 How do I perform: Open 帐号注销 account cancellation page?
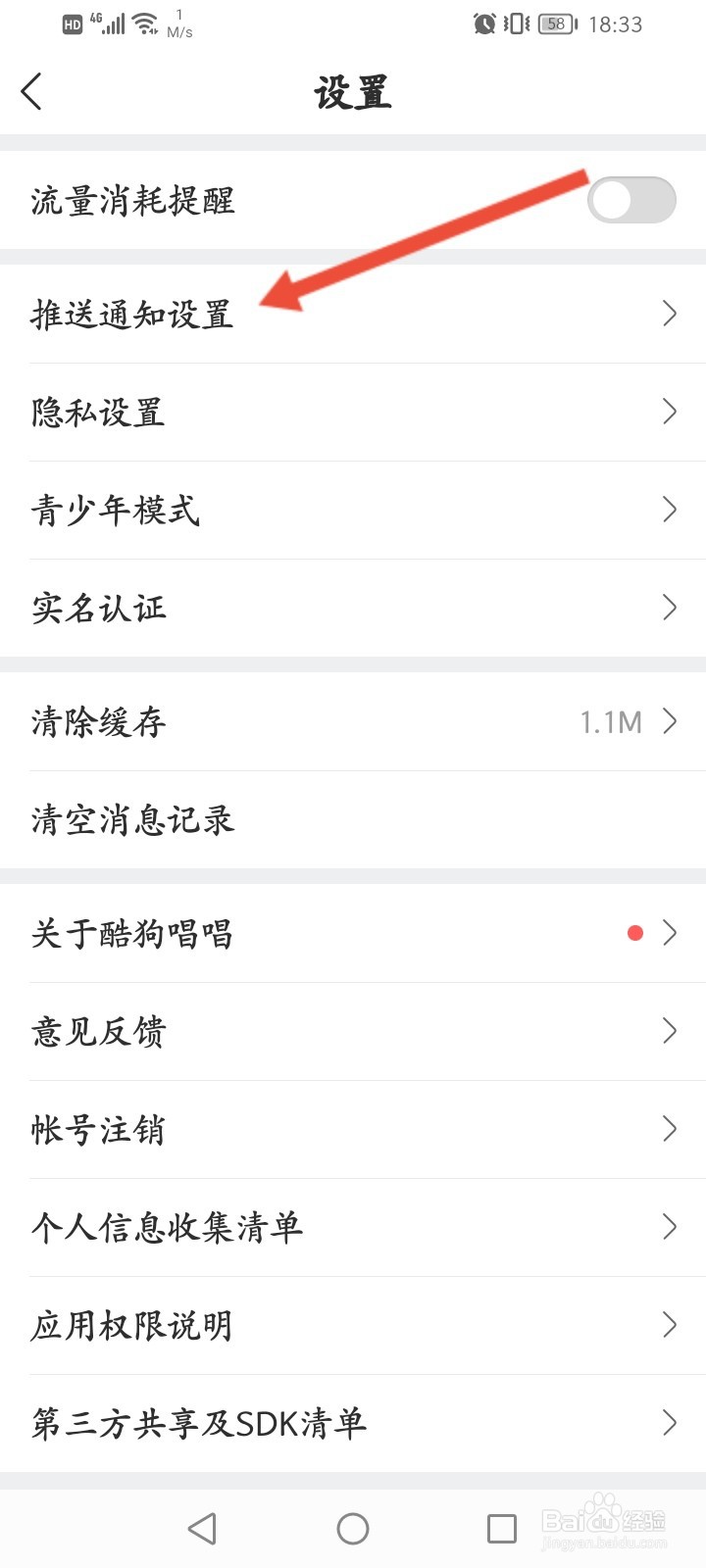(353, 1129)
